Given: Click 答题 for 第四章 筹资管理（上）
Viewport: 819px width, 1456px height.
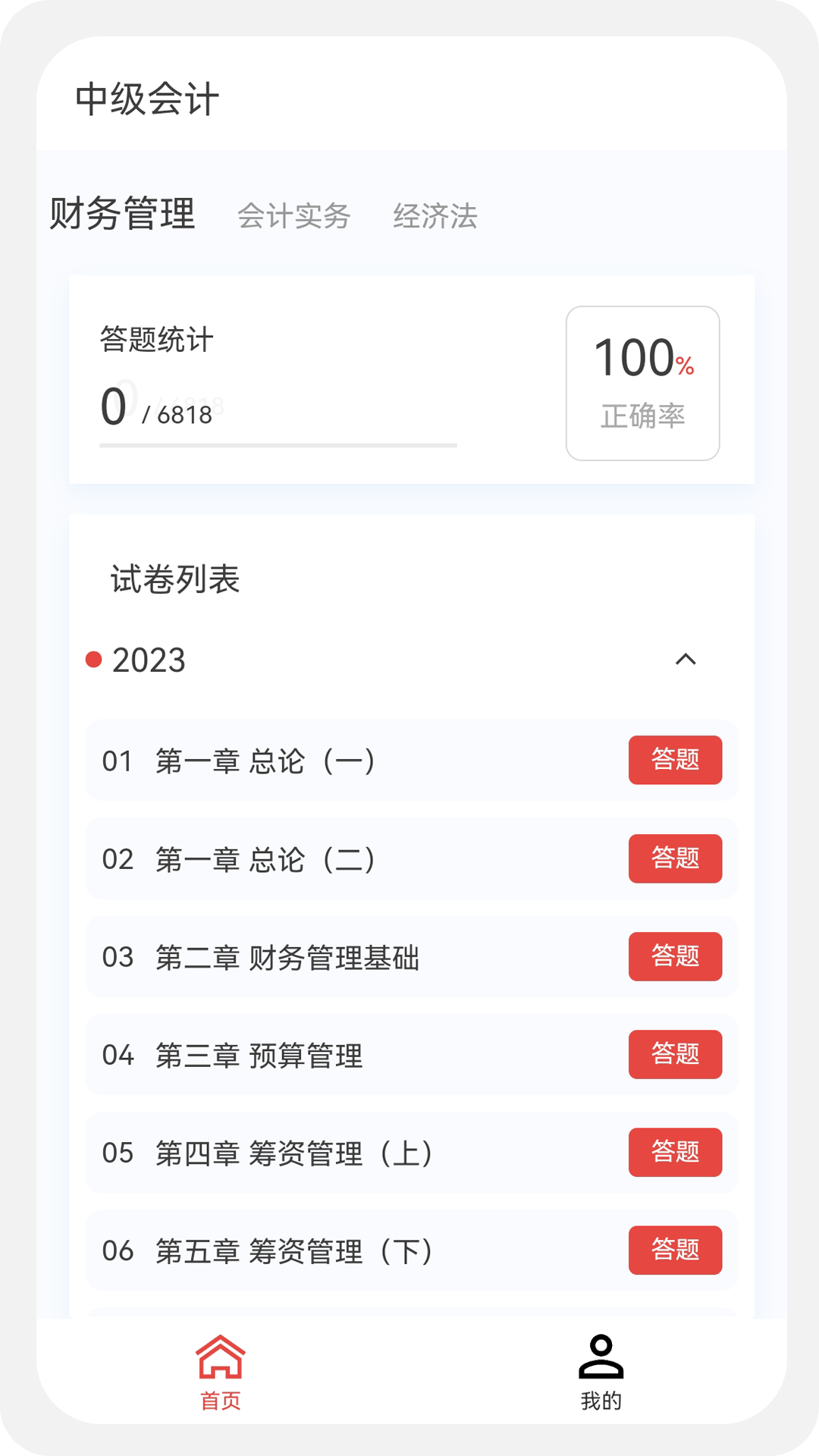Looking at the screenshot, I should tap(675, 1153).
